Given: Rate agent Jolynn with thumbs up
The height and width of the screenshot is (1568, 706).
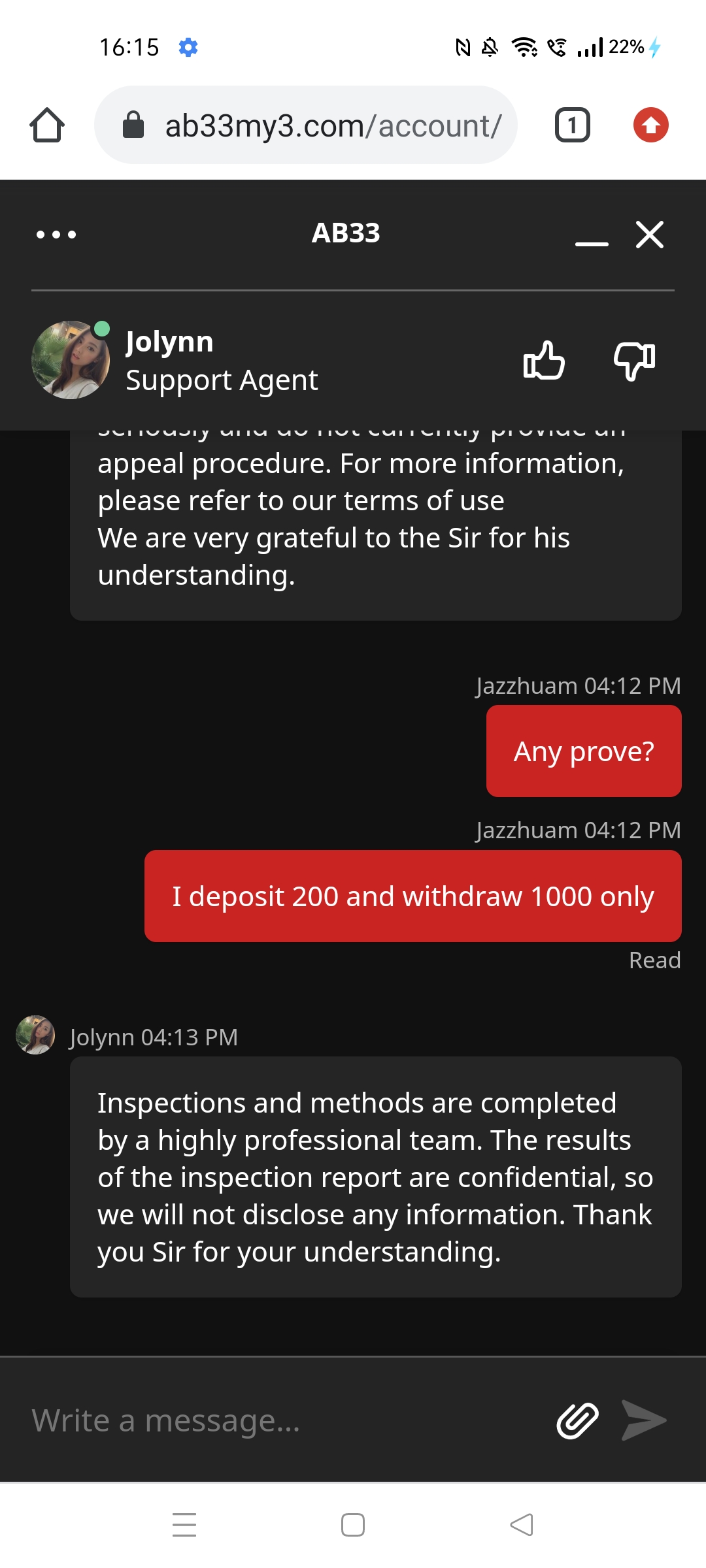Looking at the screenshot, I should (x=544, y=360).
